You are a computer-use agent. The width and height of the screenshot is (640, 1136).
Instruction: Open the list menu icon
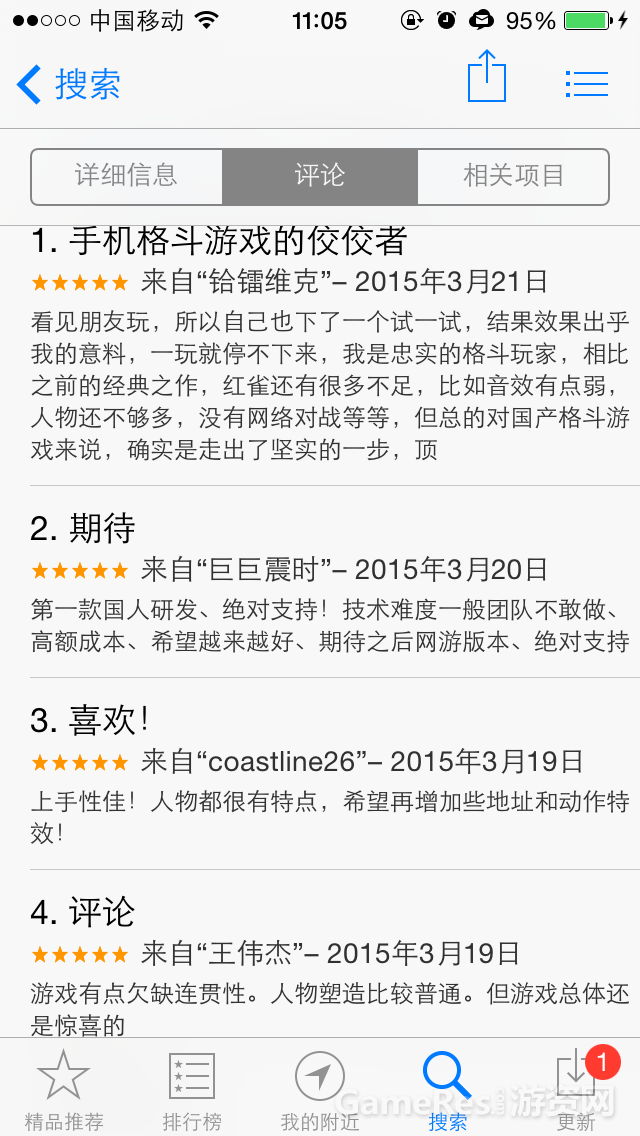[x=586, y=84]
